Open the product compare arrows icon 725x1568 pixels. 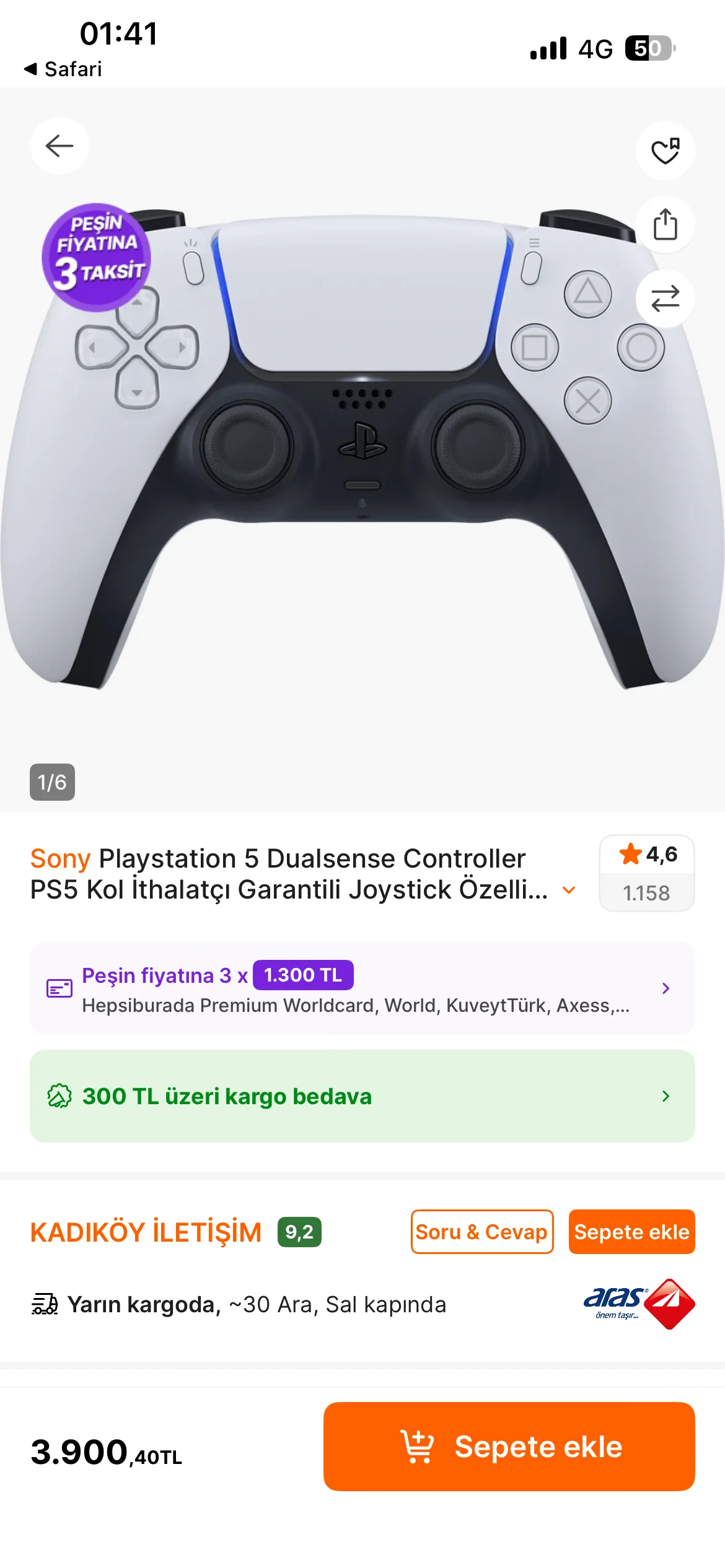click(665, 298)
